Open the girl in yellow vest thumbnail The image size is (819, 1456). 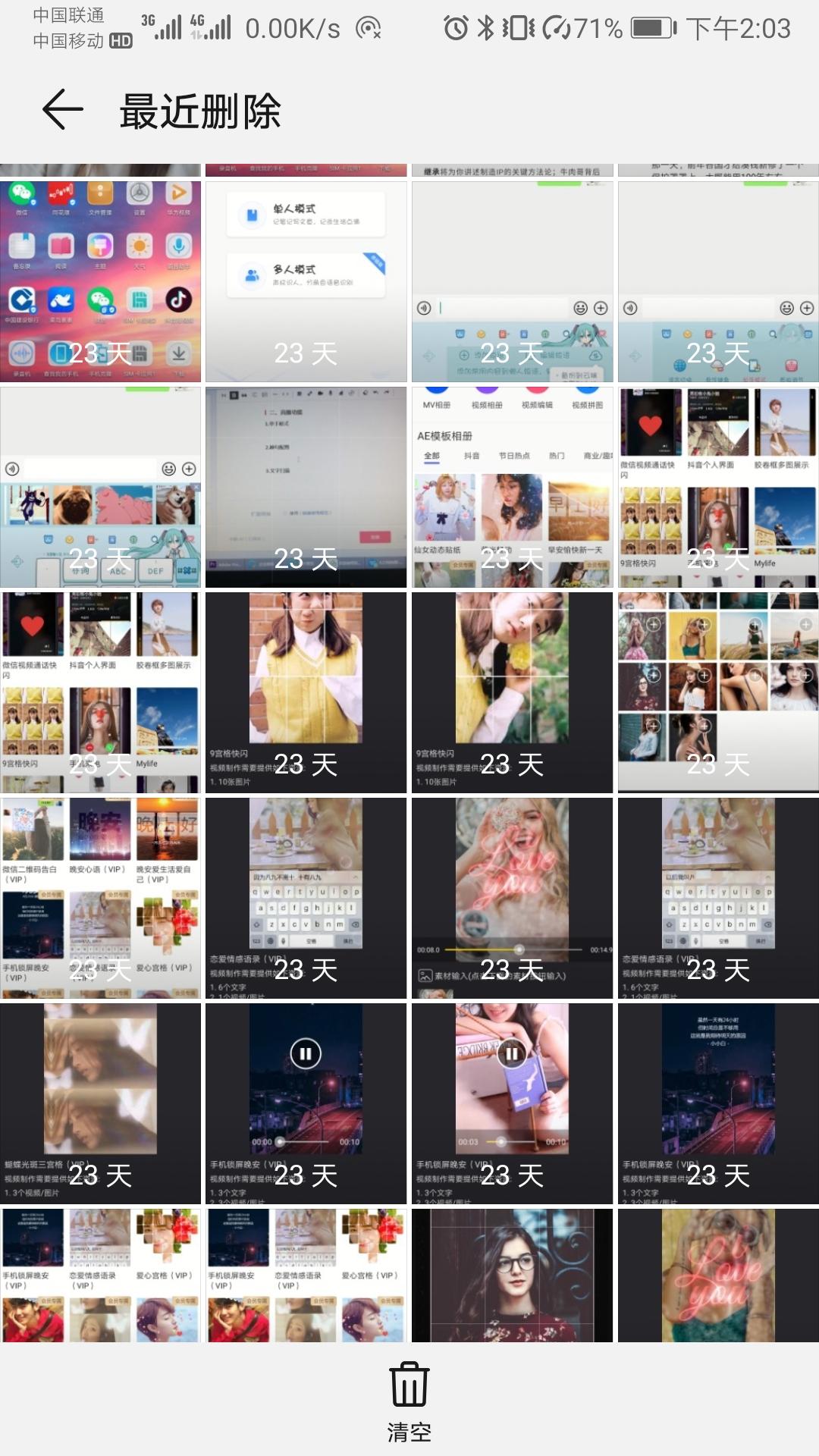click(x=306, y=692)
